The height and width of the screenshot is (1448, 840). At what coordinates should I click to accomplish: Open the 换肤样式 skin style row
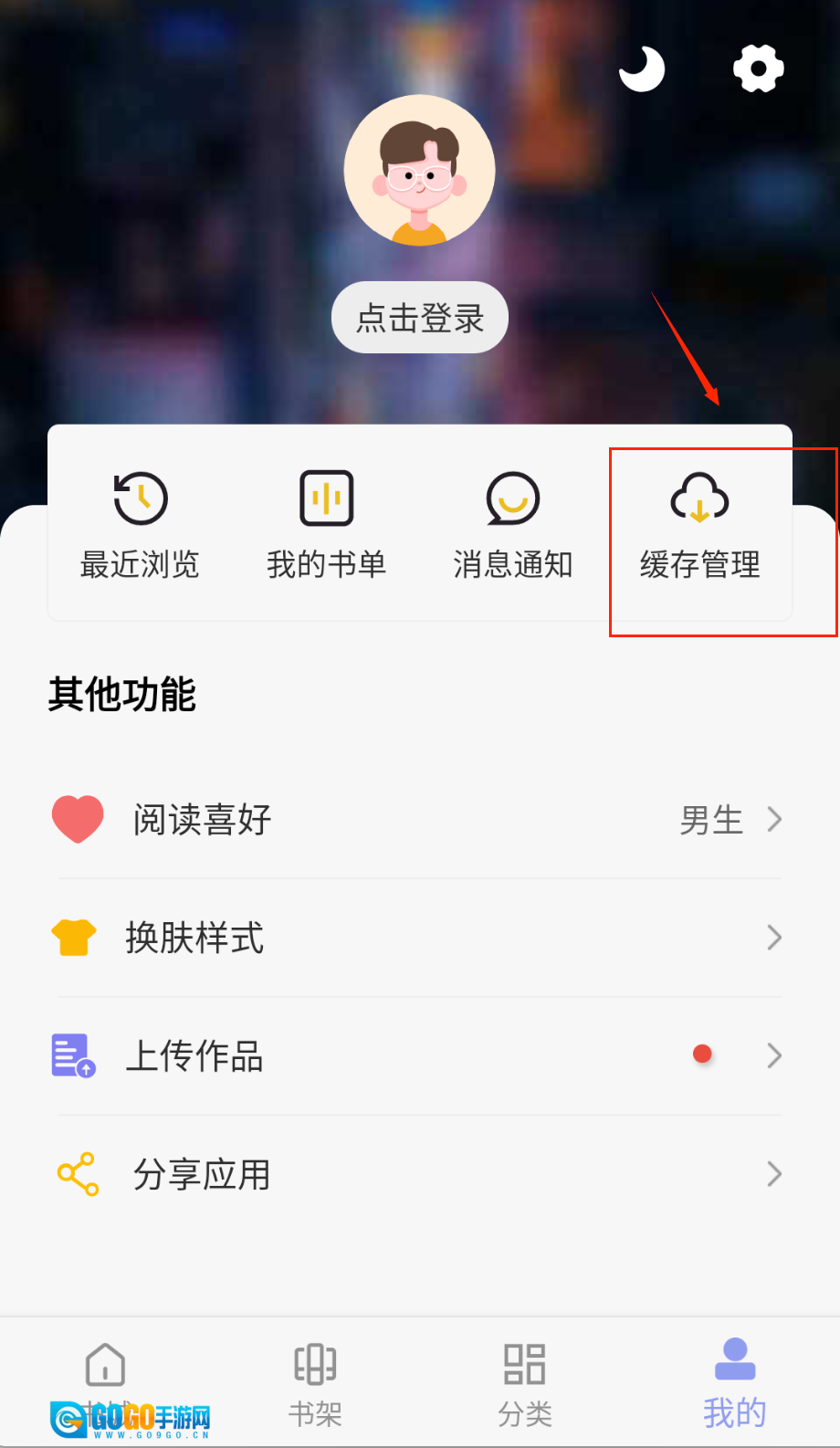(x=419, y=938)
